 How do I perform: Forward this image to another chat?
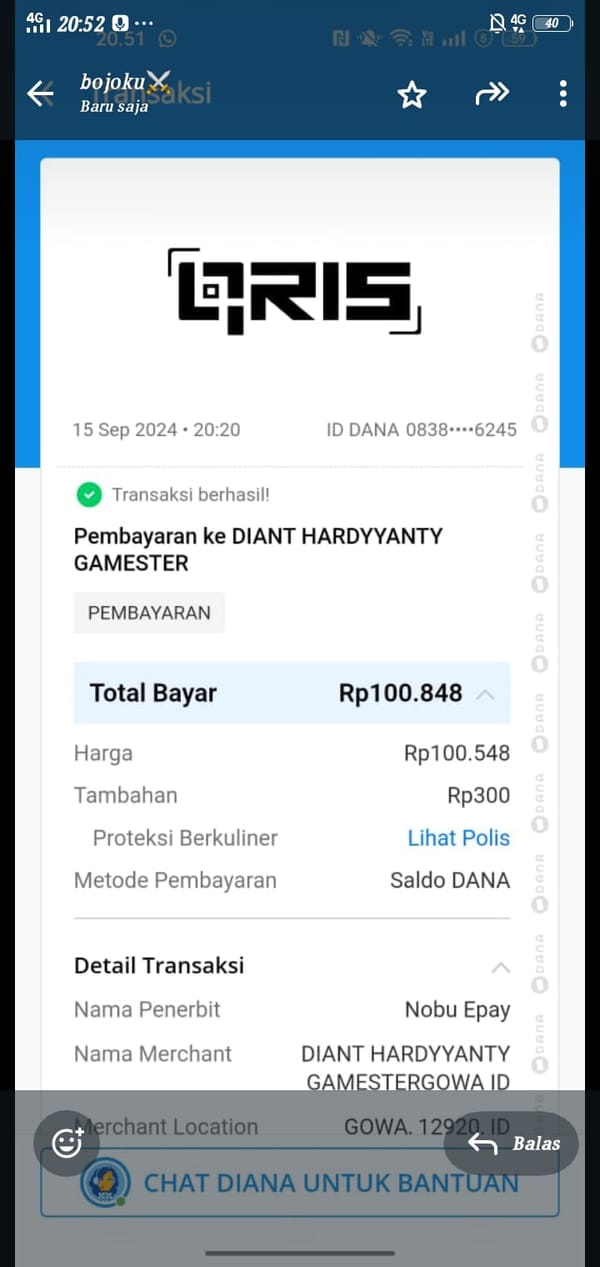tap(491, 94)
